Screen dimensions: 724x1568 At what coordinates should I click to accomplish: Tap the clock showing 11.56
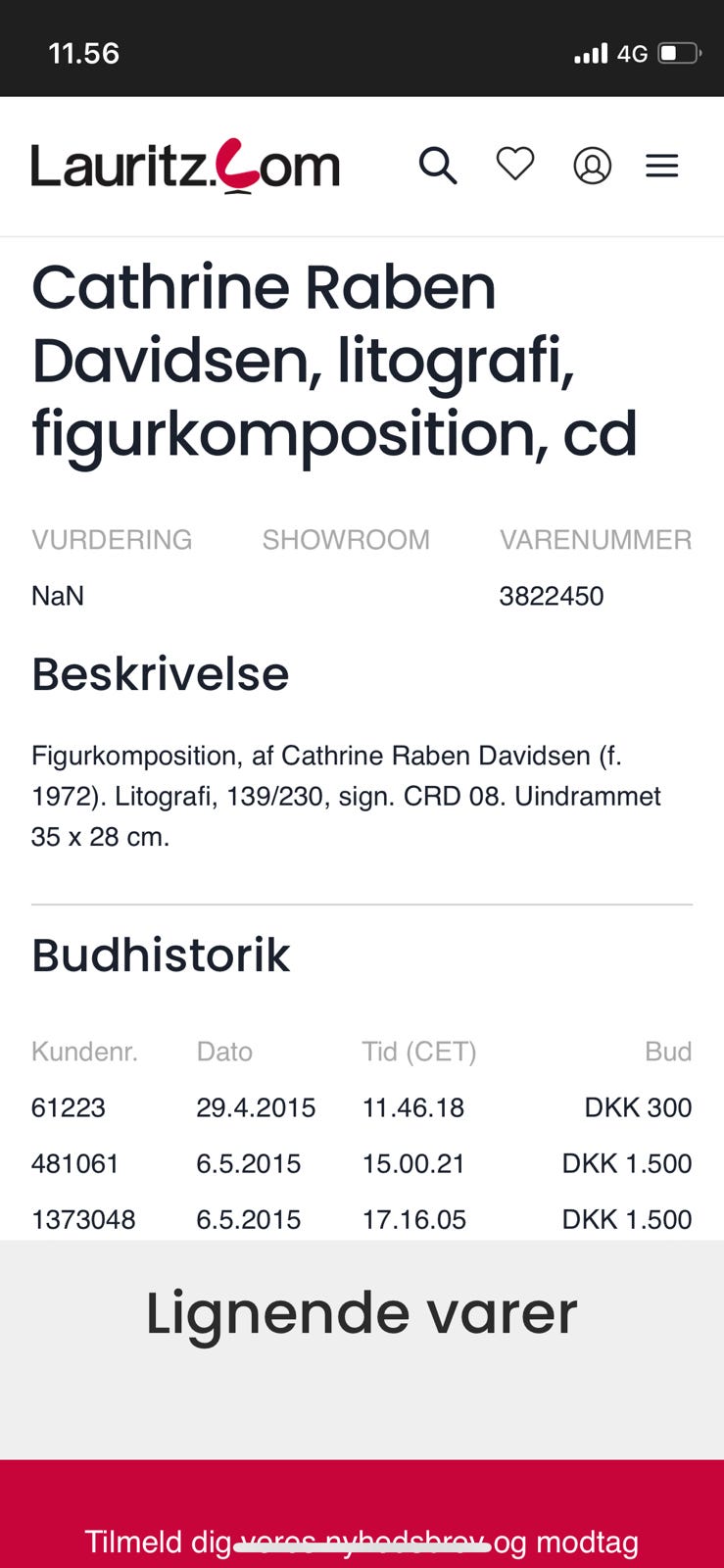[x=83, y=53]
